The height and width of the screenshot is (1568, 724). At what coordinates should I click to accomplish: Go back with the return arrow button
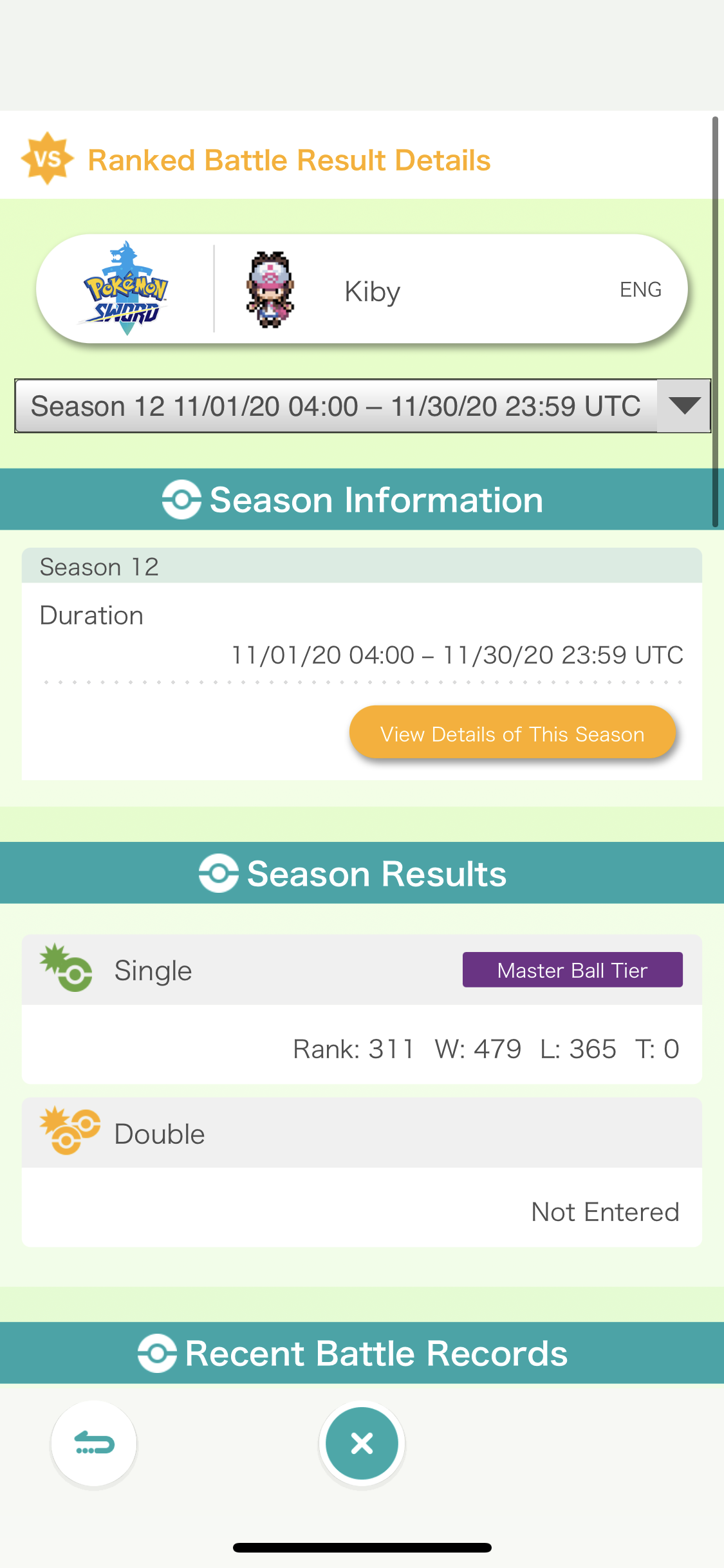click(x=95, y=1444)
